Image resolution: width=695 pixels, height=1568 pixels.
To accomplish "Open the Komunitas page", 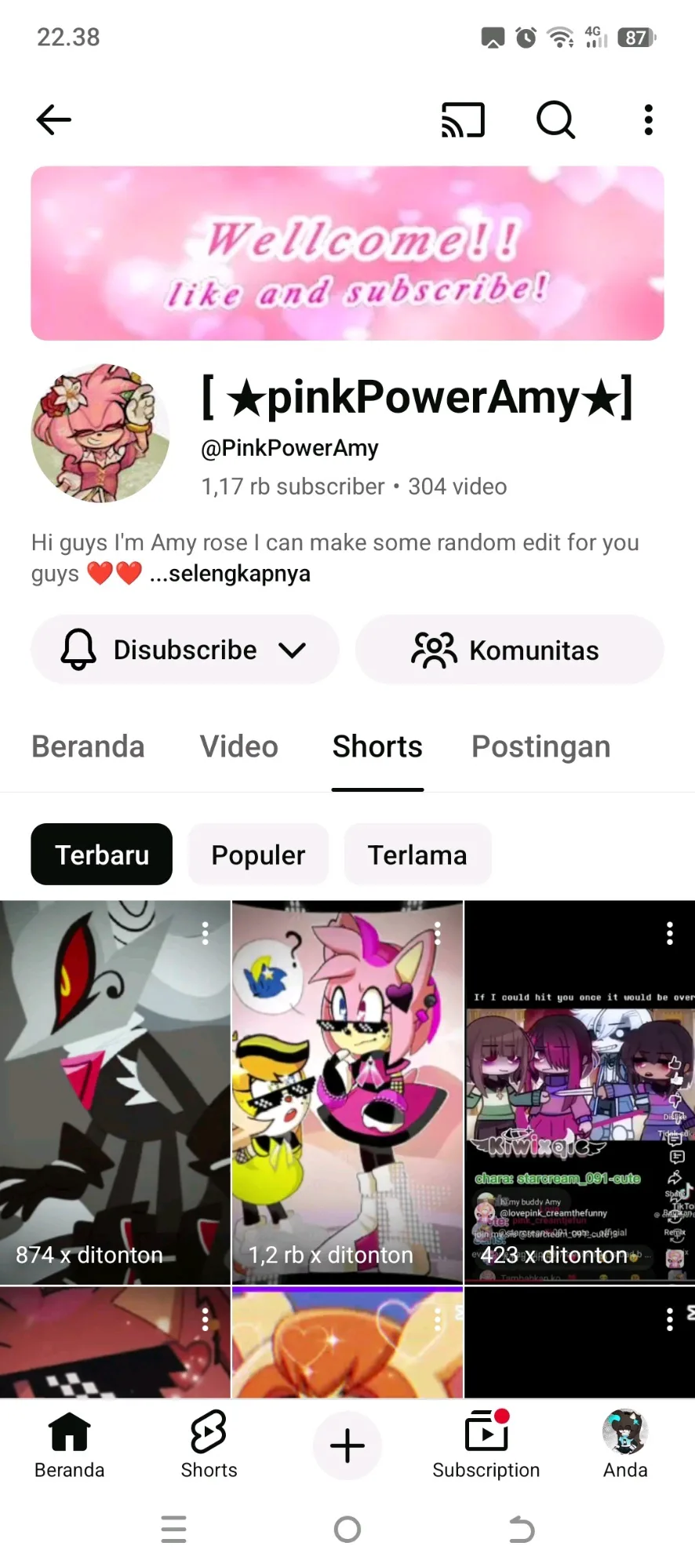I will click(x=509, y=650).
